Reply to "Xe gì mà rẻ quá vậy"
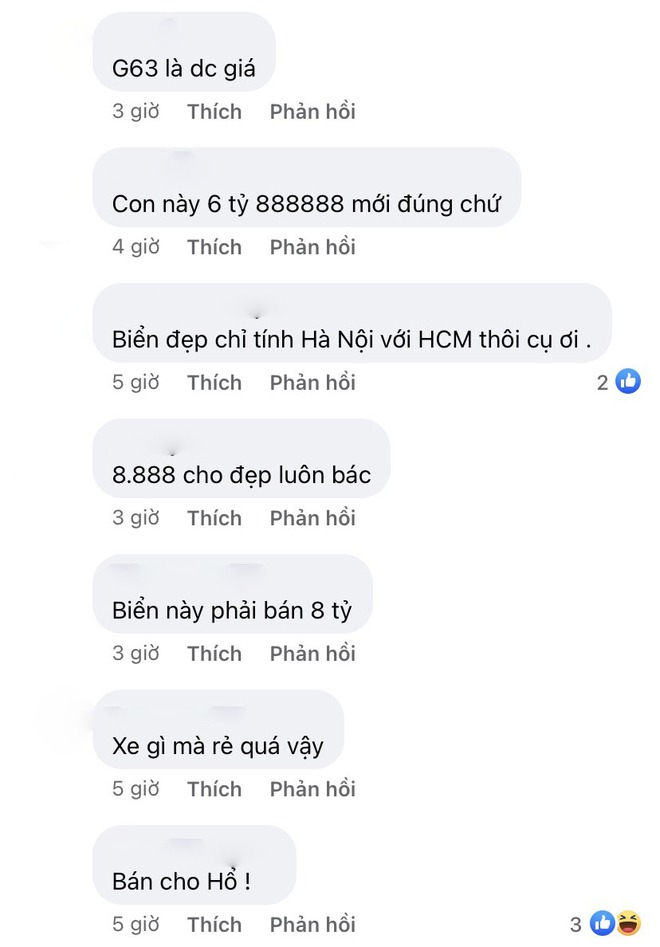 pos(312,789)
